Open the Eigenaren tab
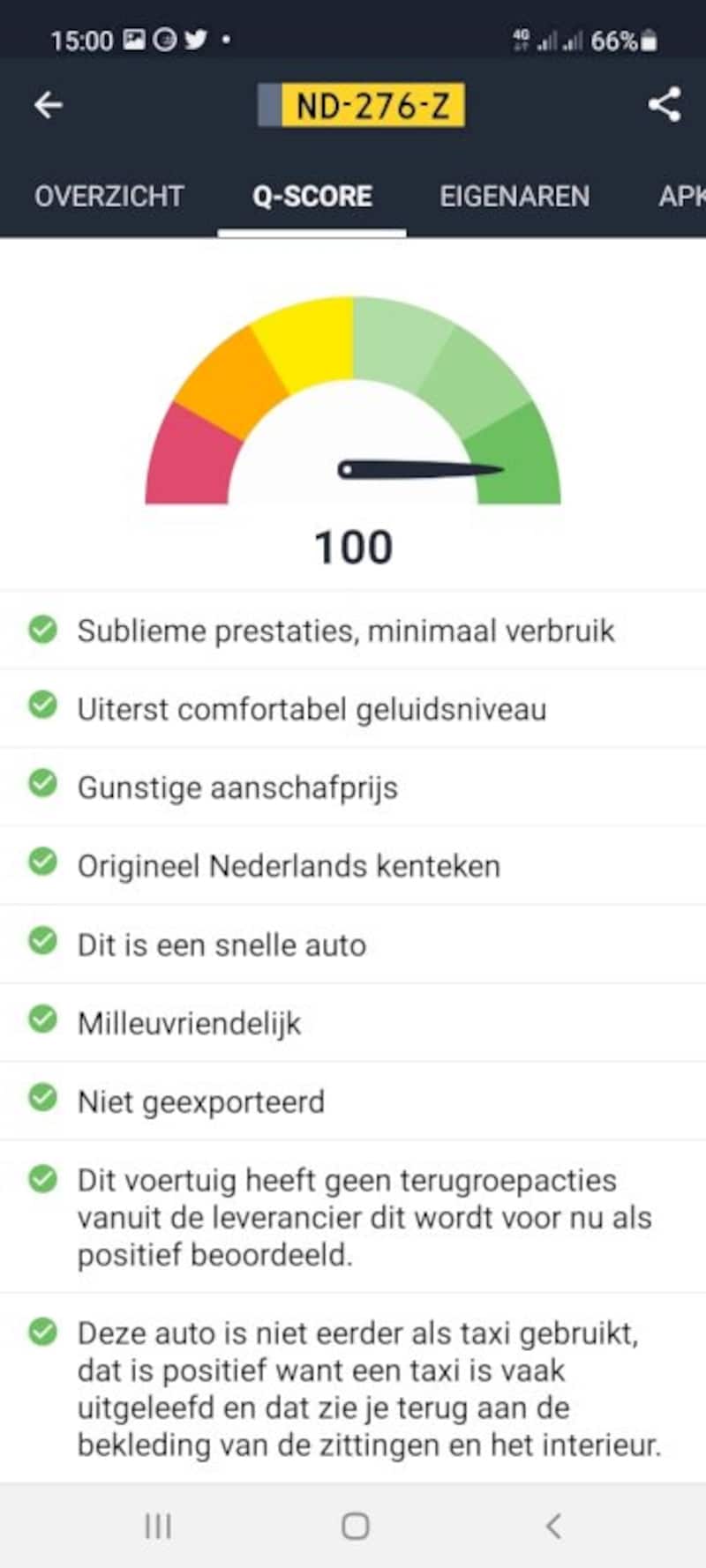The height and width of the screenshot is (1568, 706). pos(514,196)
